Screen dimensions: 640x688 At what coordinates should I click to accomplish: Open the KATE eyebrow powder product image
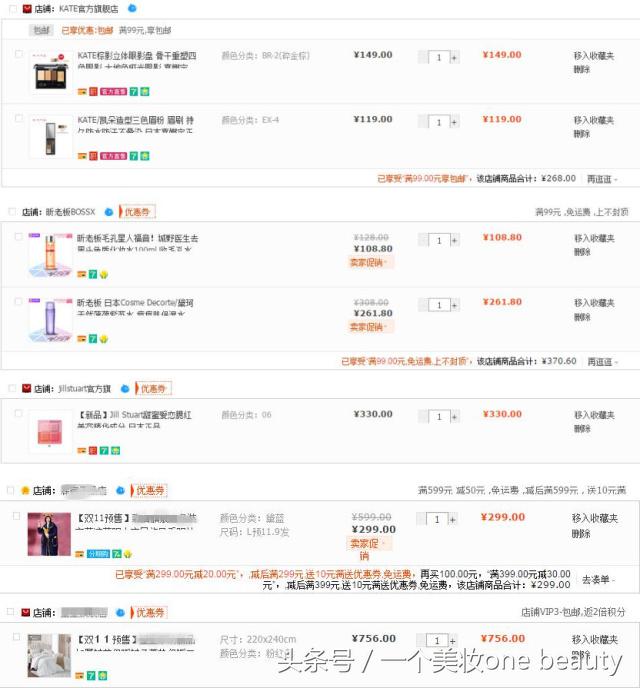click(x=50, y=135)
